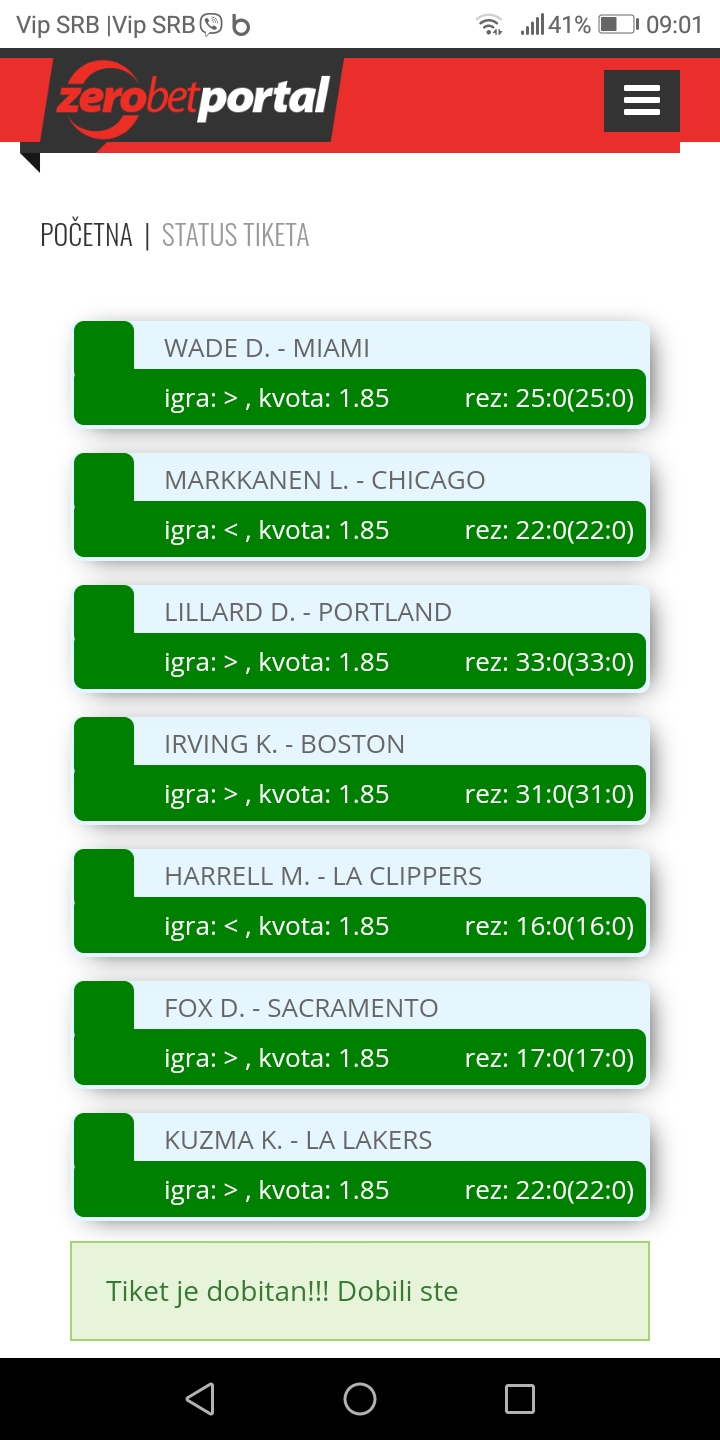The height and width of the screenshot is (1440, 720).
Task: Tap the system back button
Action: coord(200,1398)
